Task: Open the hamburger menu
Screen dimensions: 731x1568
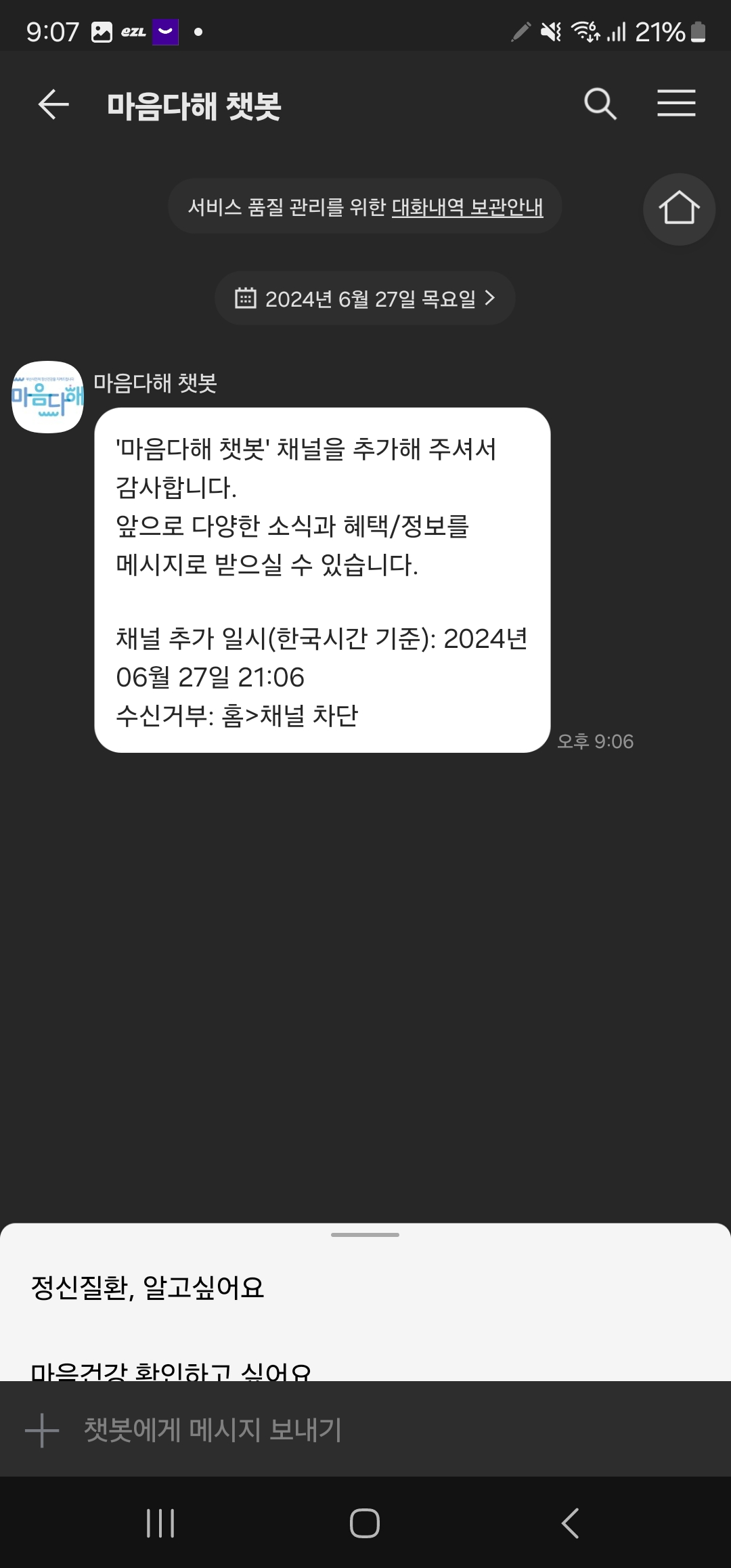Action: [676, 104]
